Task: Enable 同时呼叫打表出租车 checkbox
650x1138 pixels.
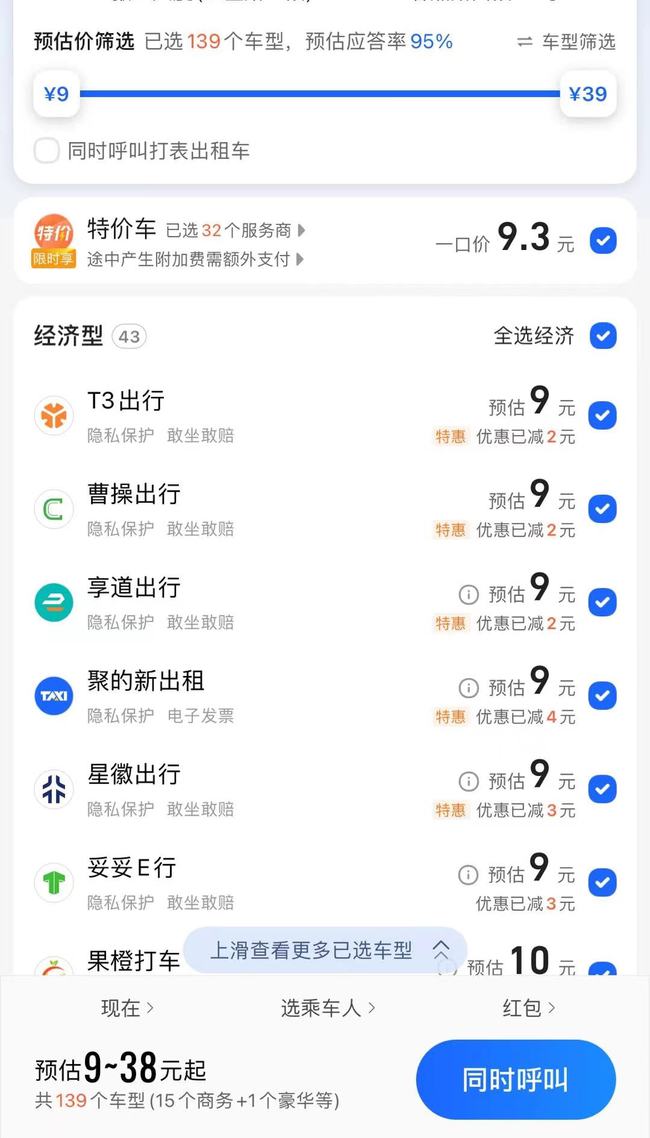Action: pos(47,151)
